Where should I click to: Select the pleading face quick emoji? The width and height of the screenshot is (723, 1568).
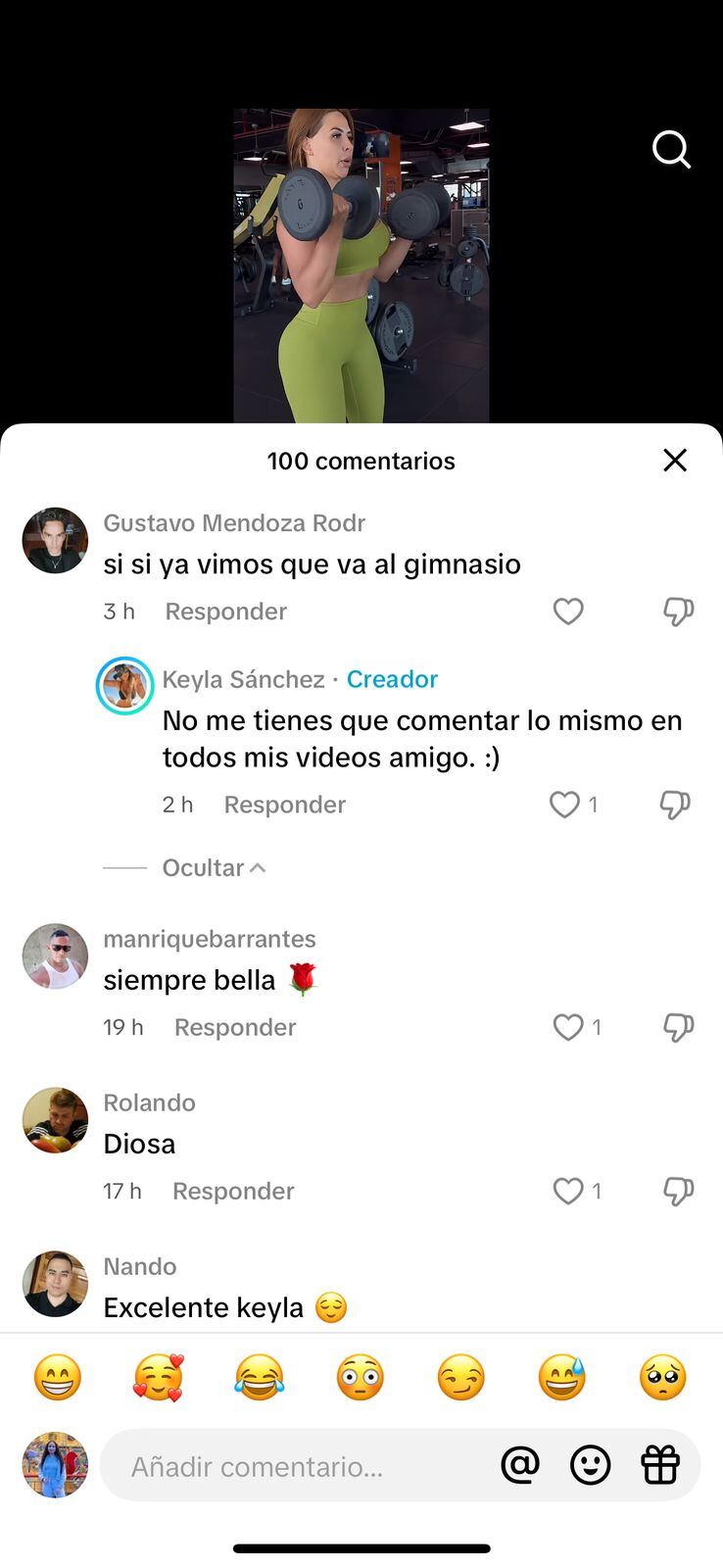pos(661,1377)
